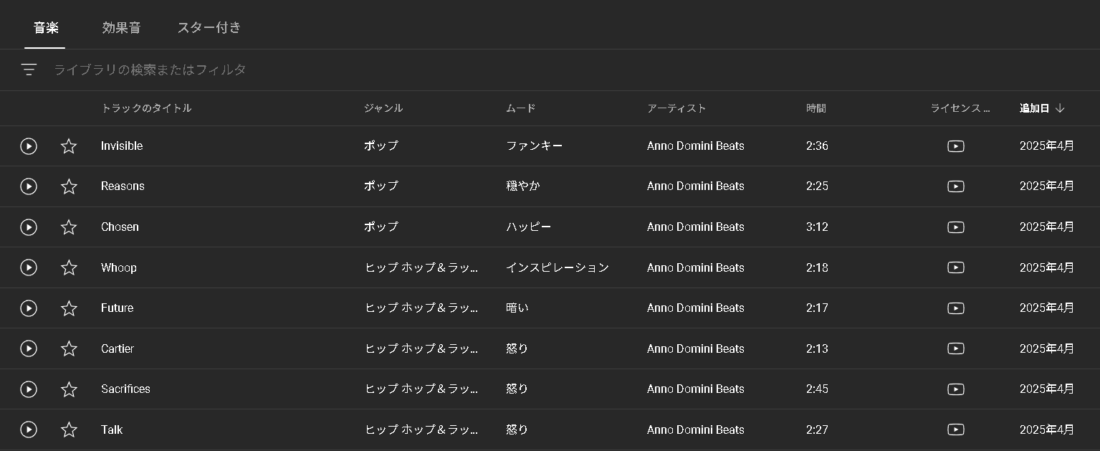Image resolution: width=1100 pixels, height=451 pixels.
Task: Filter by インスピレーション mood on Whoop
Action: pos(557,268)
